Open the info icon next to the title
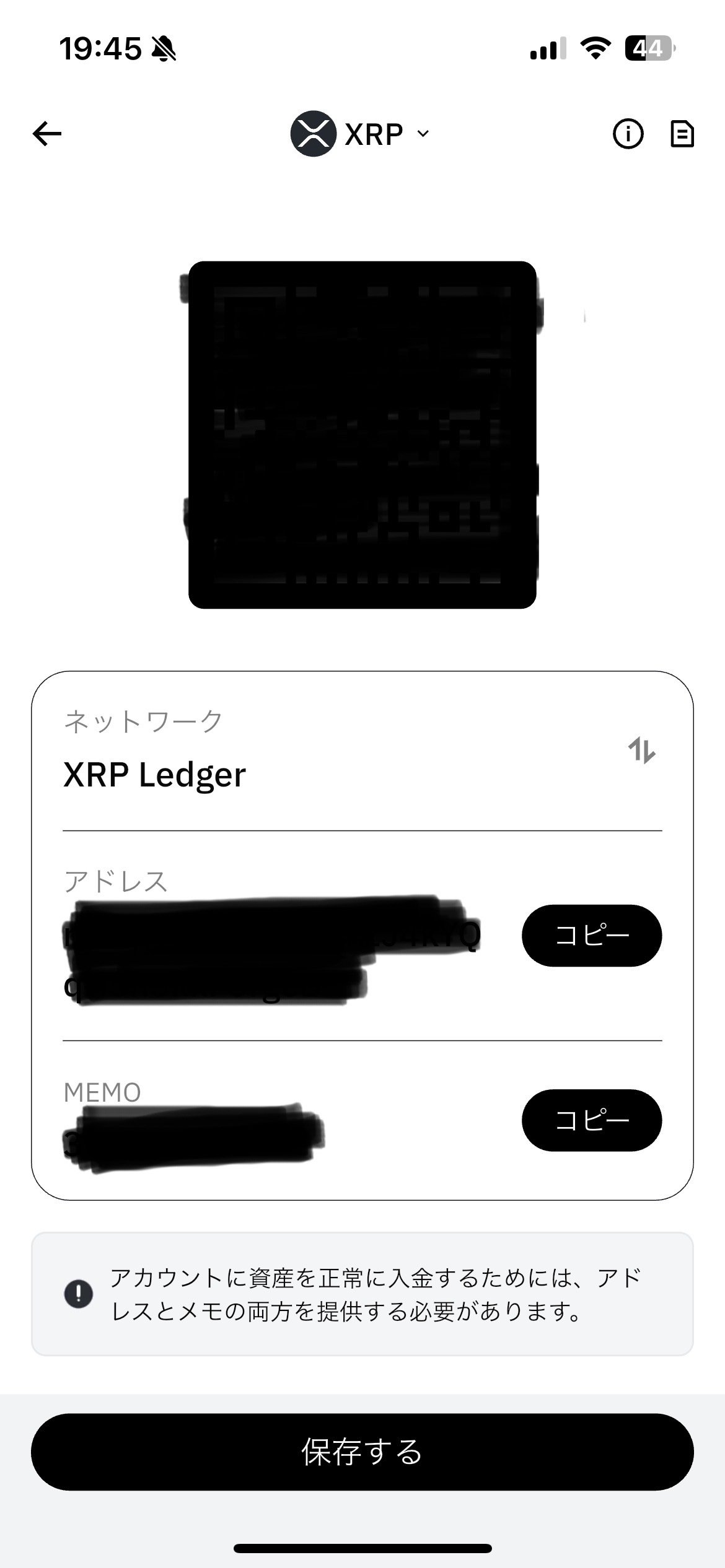 628,133
